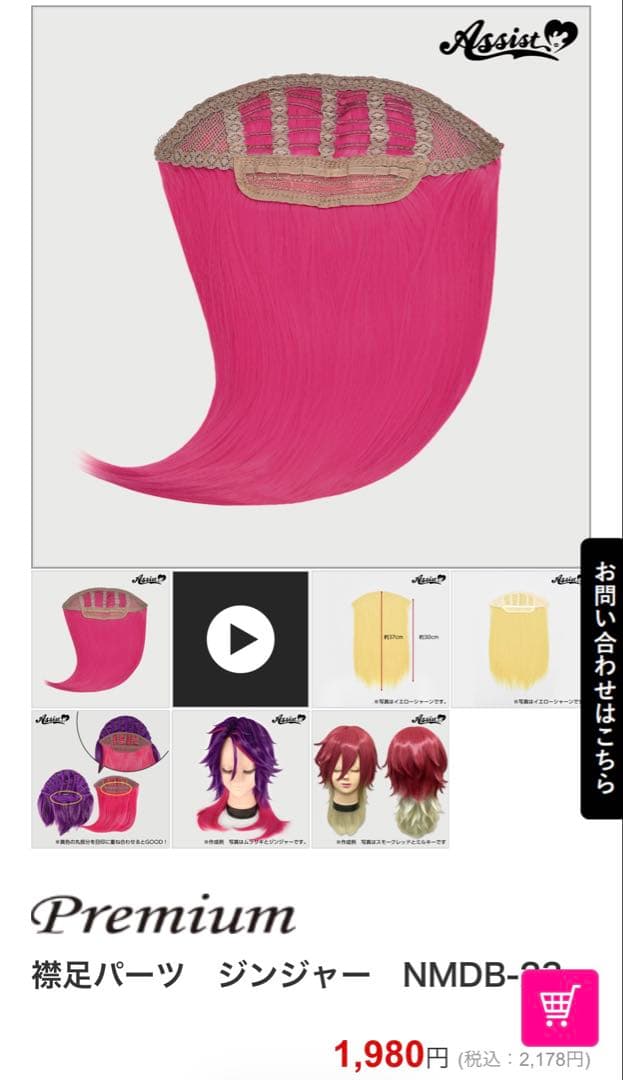View the red and blonde wigs thumbnail
The width and height of the screenshot is (623, 1080).
[x=379, y=779]
